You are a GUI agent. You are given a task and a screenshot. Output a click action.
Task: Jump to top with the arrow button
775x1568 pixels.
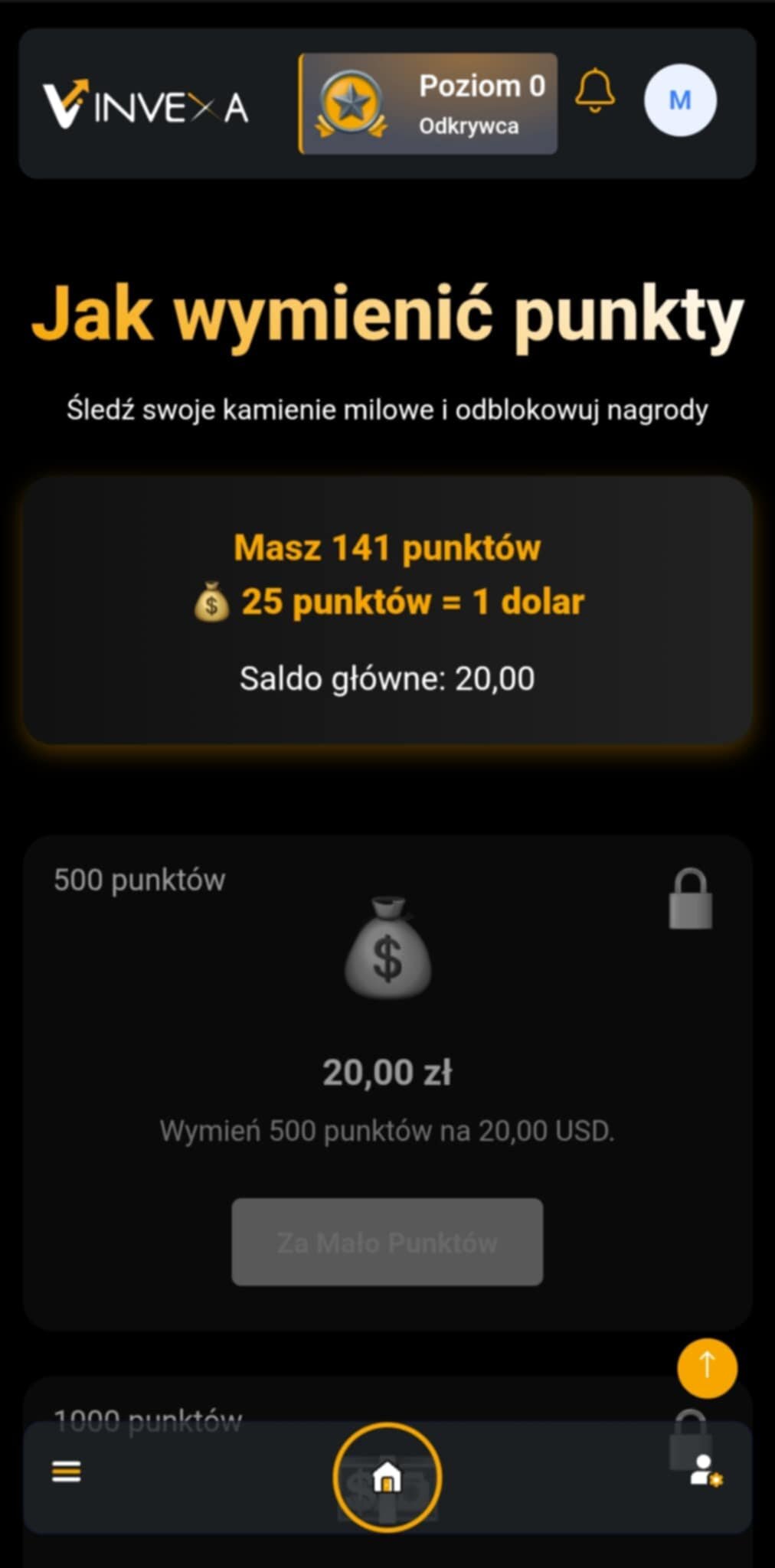pos(707,1368)
